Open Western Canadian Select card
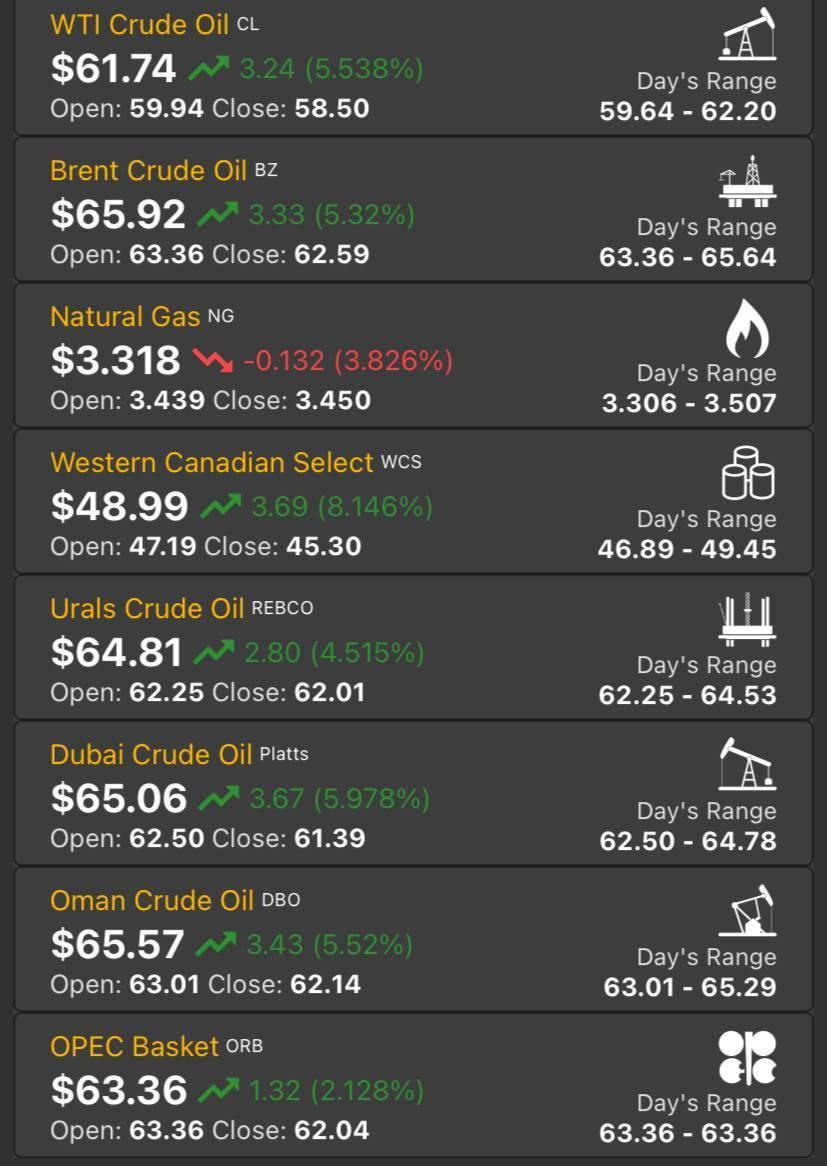This screenshot has height=1166, width=827. point(413,503)
